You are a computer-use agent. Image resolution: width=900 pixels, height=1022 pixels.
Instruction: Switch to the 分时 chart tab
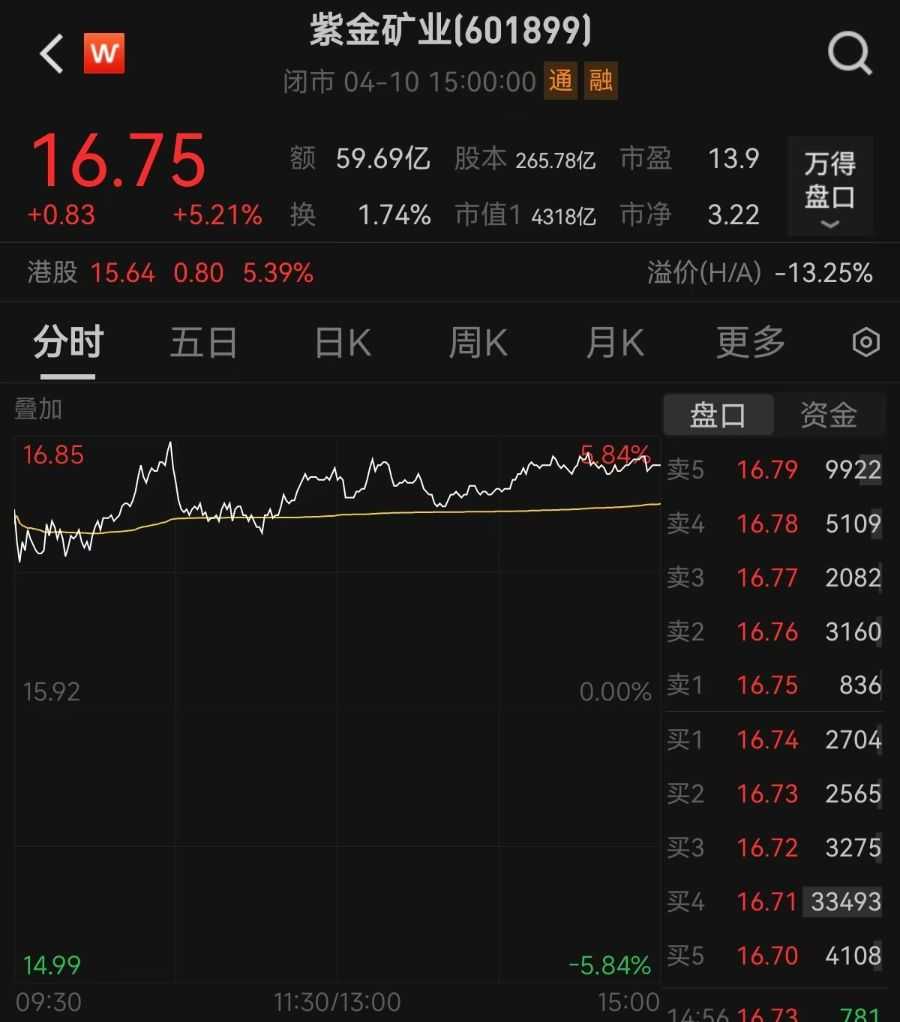[x=68, y=343]
